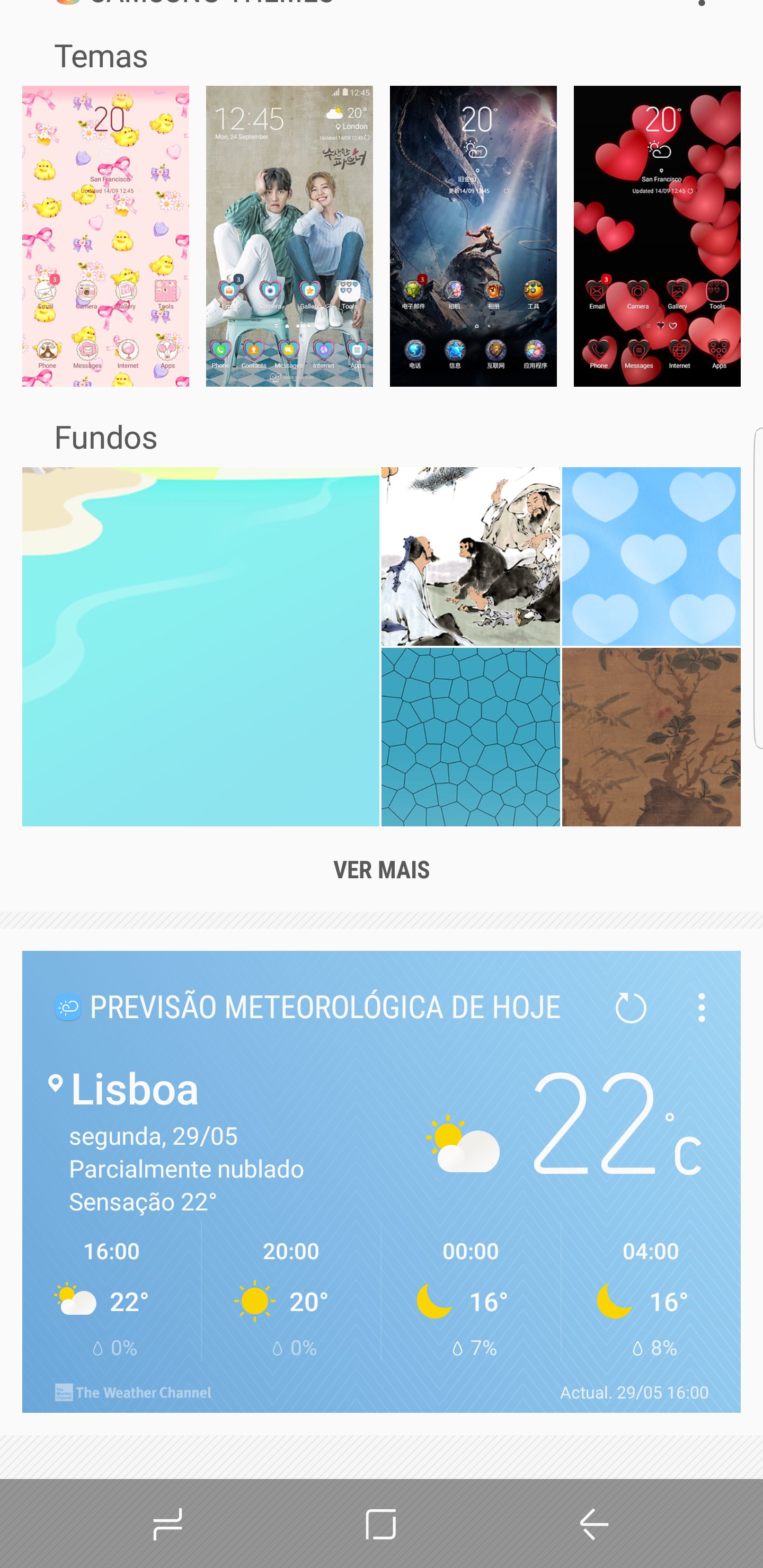763x1568 pixels.
Task: Refresh the weather forecast
Action: [630, 1008]
